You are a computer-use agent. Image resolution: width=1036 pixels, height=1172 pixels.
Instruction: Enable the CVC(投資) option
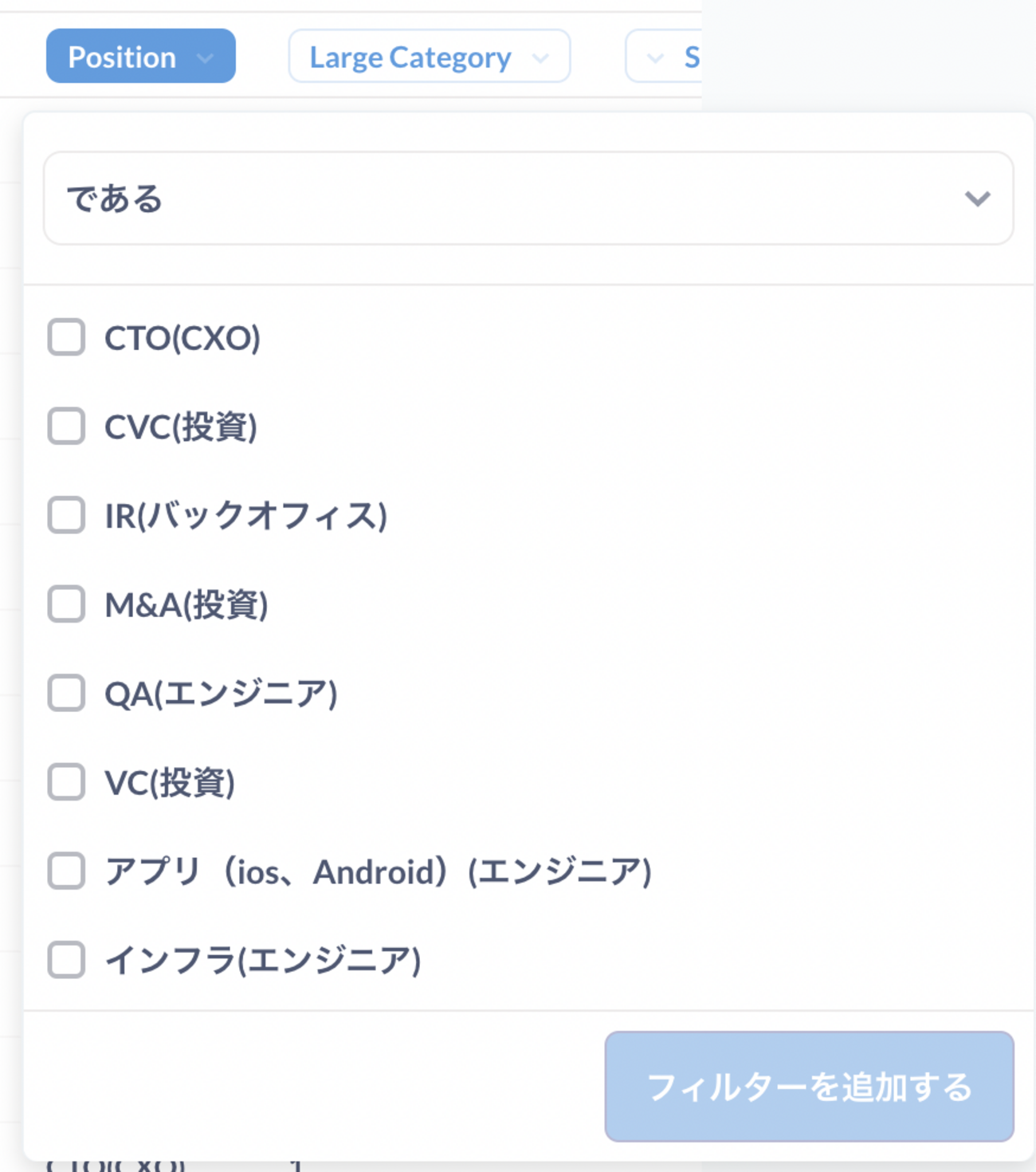[66, 427]
